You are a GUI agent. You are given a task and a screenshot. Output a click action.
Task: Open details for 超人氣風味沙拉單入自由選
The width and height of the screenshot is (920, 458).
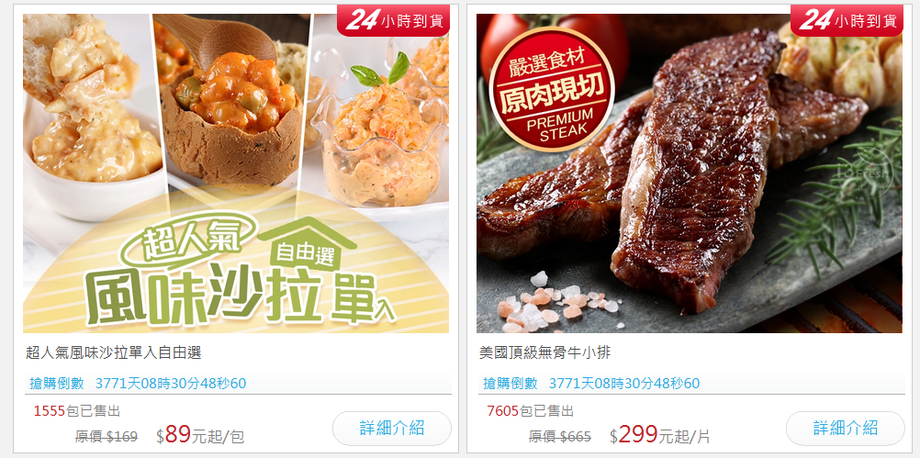(391, 428)
